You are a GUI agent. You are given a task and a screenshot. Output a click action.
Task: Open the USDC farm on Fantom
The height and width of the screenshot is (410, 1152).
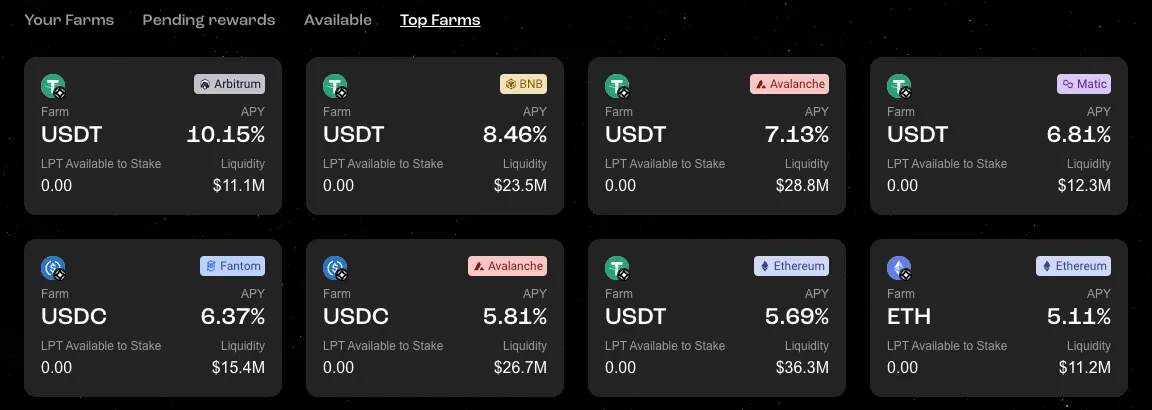coord(153,318)
